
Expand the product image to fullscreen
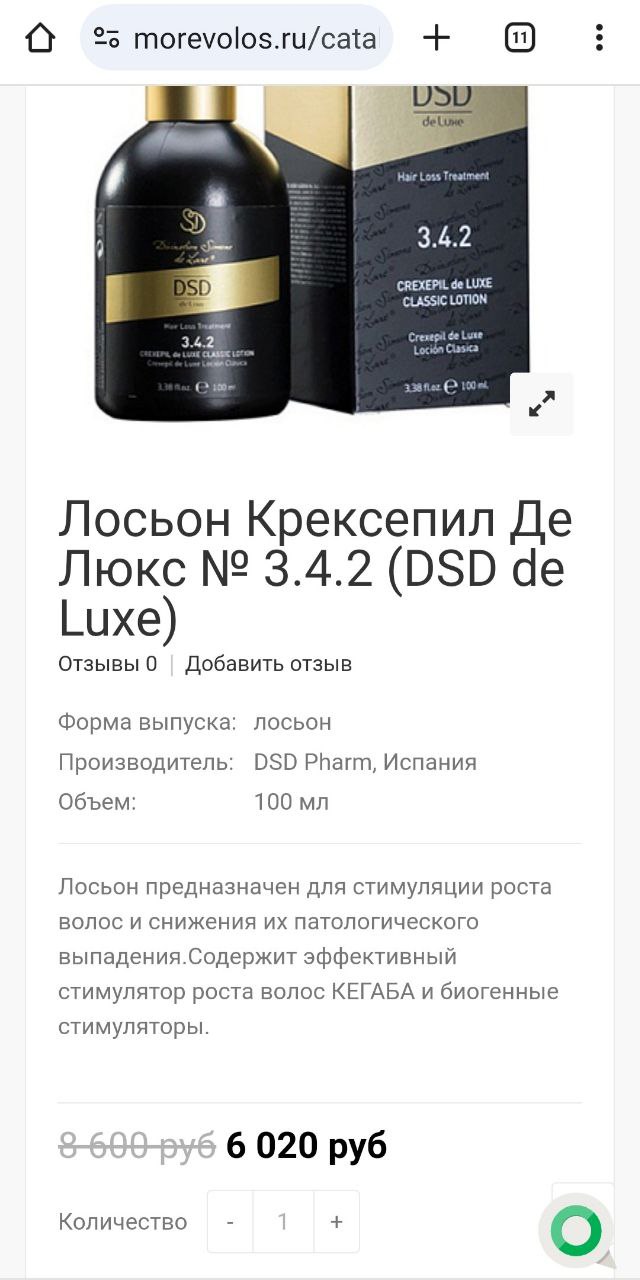(x=542, y=404)
